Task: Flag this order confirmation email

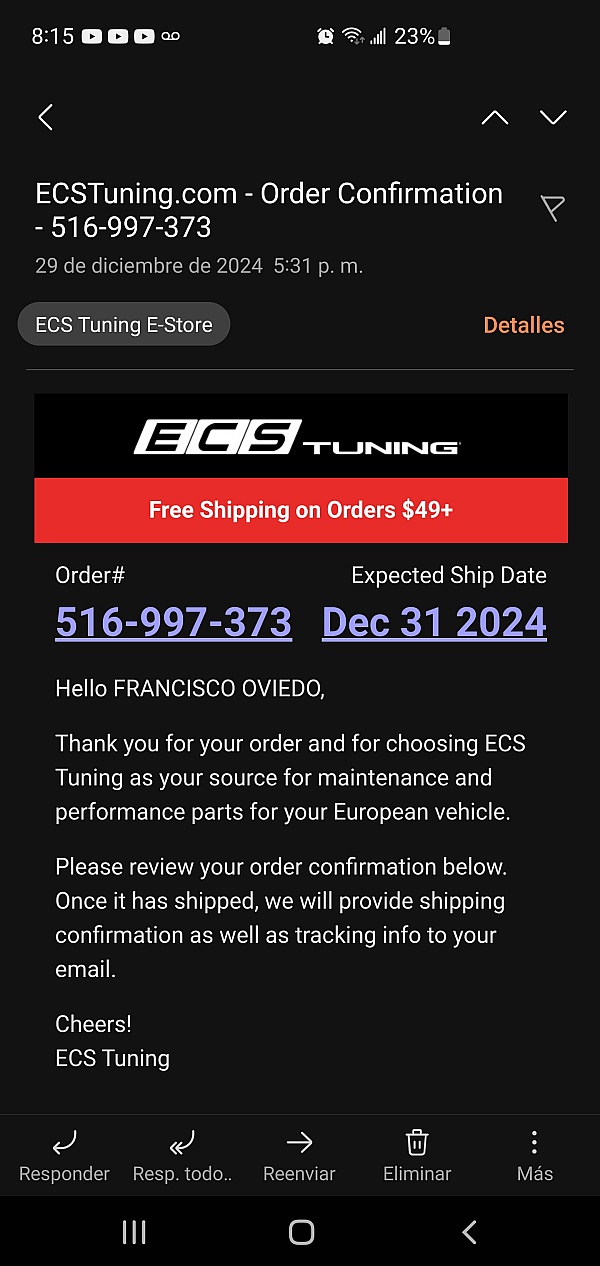Action: click(x=553, y=208)
